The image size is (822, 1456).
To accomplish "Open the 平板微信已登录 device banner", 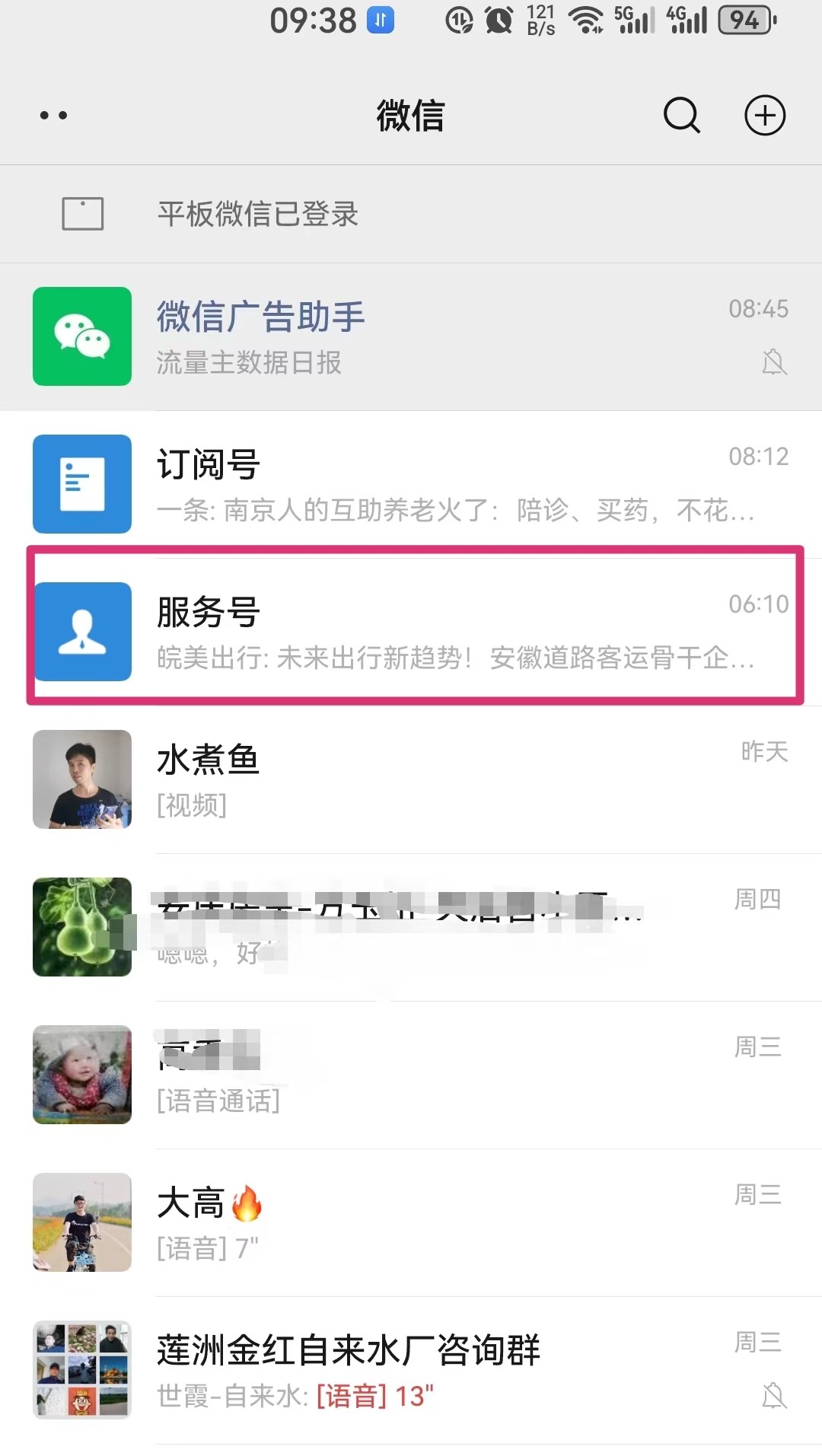I will point(411,214).
